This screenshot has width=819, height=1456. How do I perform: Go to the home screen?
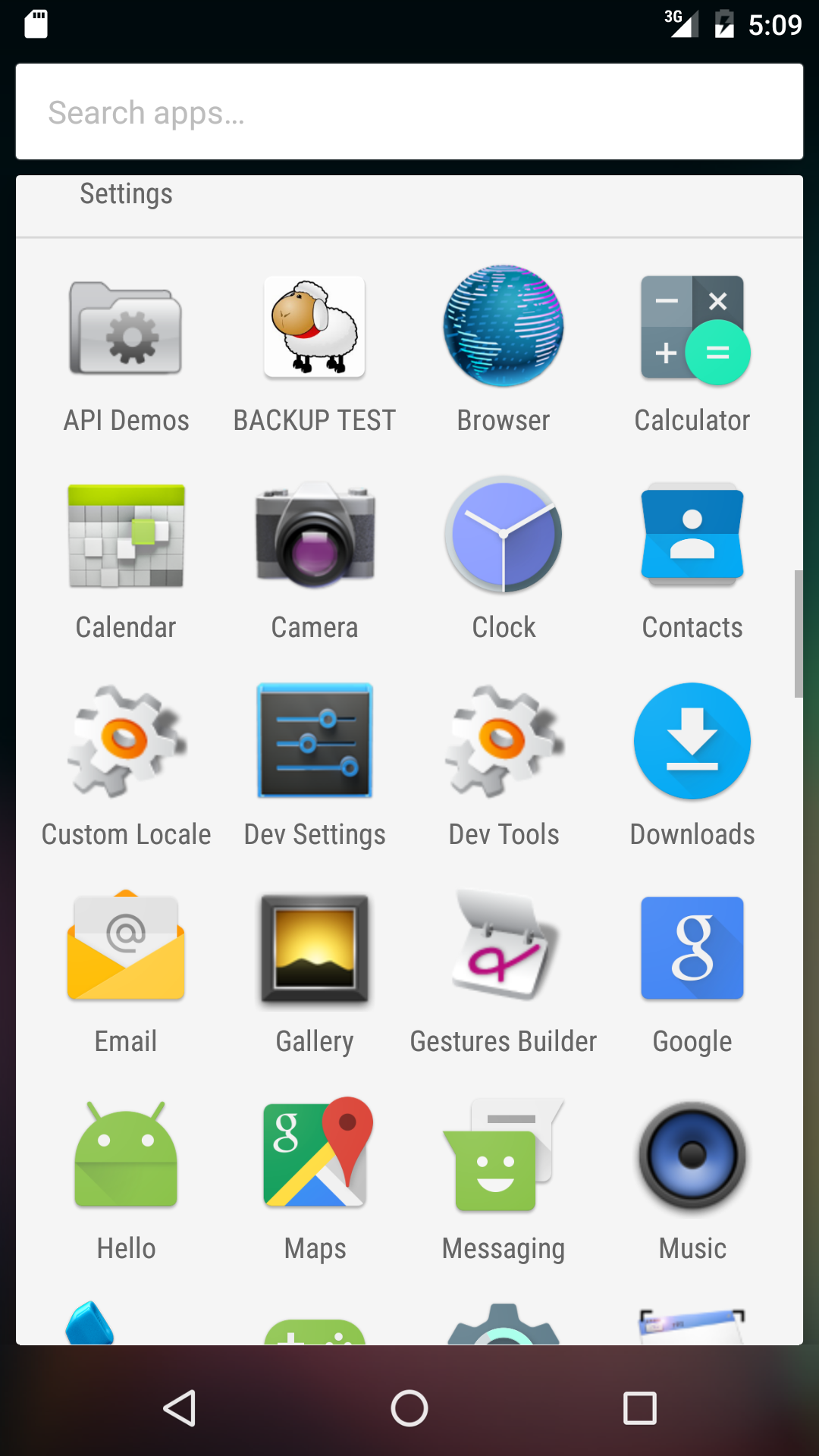(x=409, y=1409)
